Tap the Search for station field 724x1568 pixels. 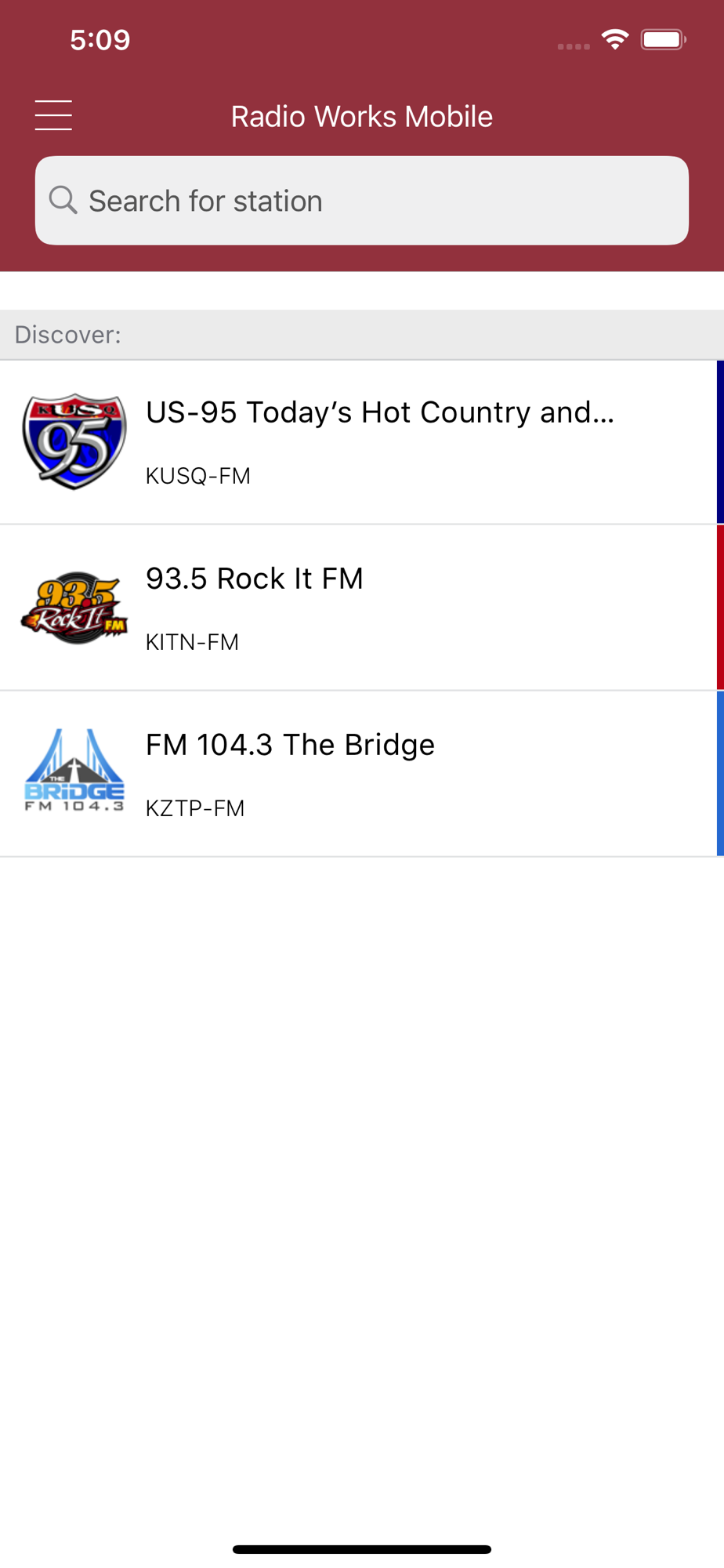click(362, 201)
